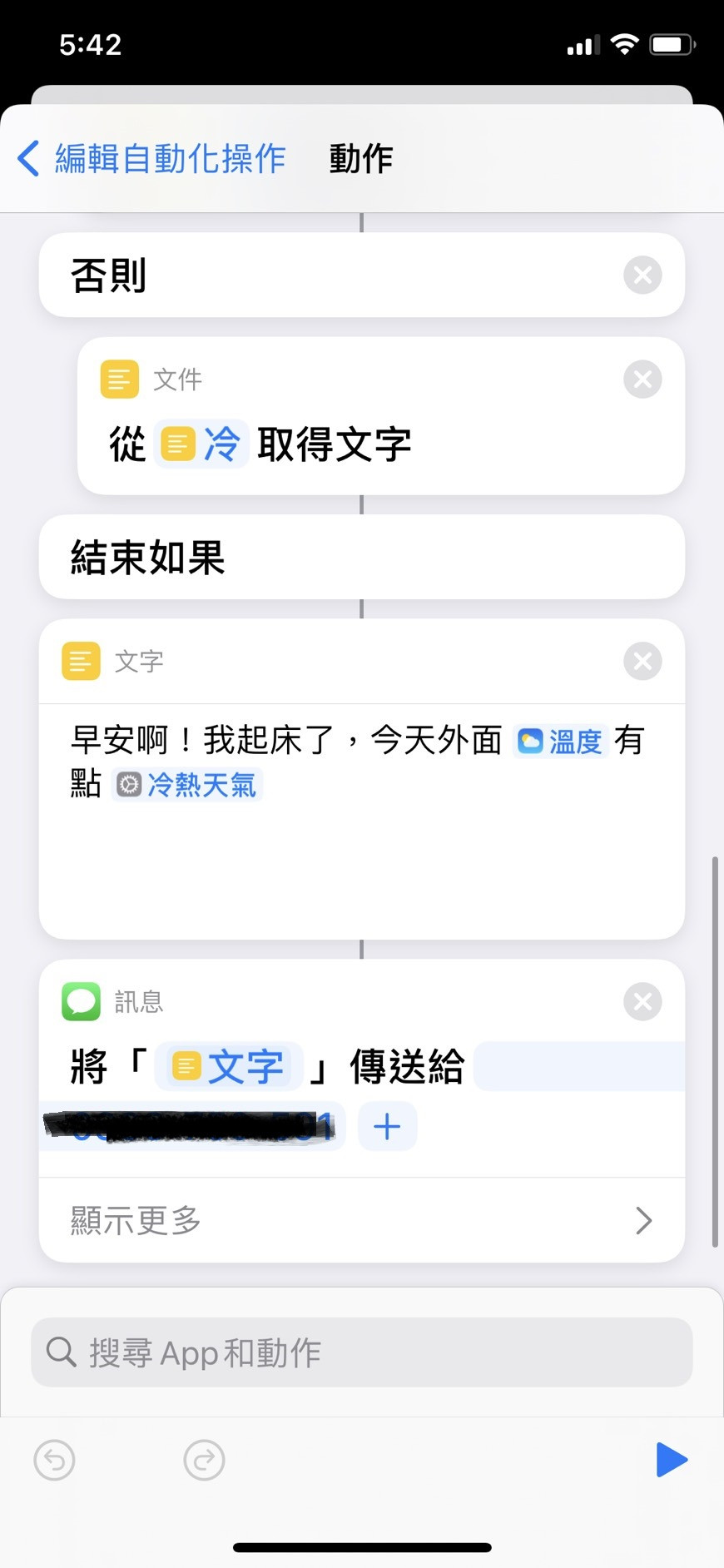Delete the 文字 text action
Image resolution: width=724 pixels, height=1568 pixels.
click(642, 662)
